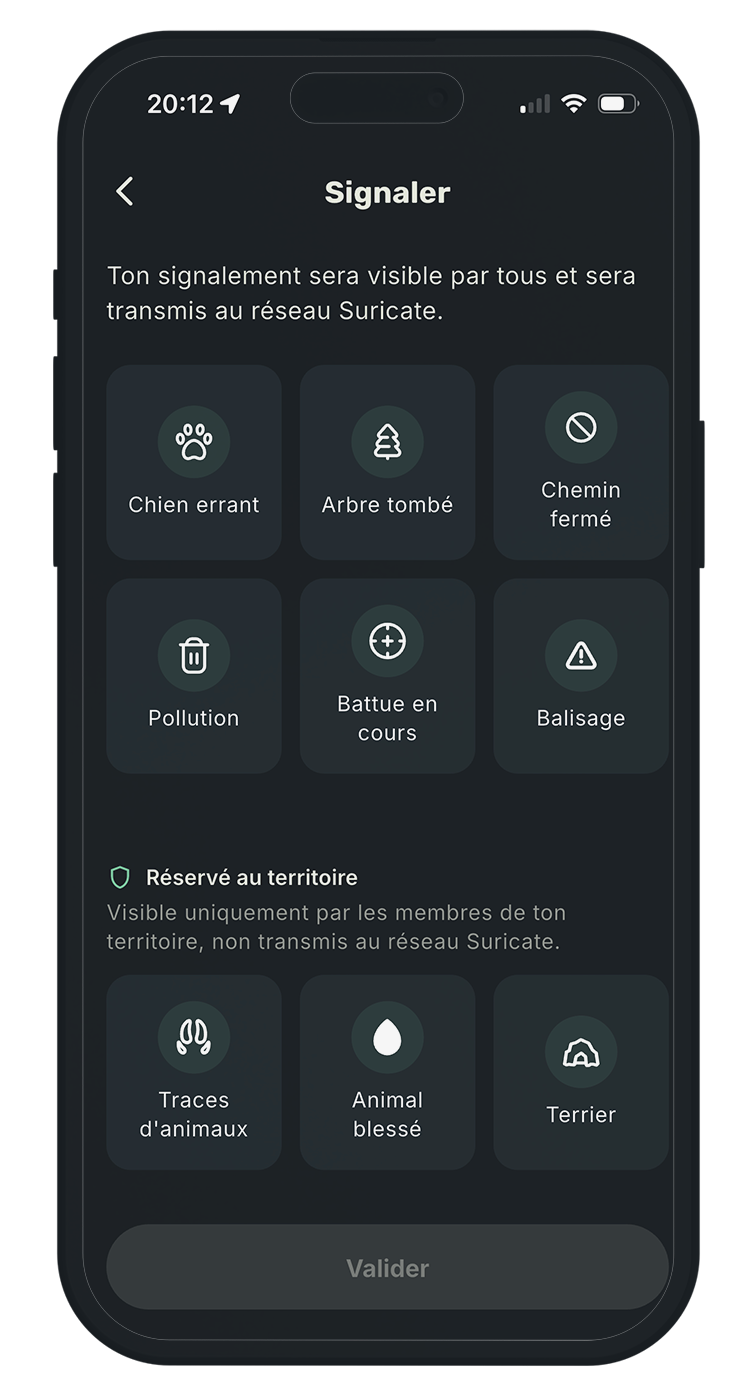Tap the Valider button
This screenshot has height=1400, width=754.
(x=387, y=1267)
